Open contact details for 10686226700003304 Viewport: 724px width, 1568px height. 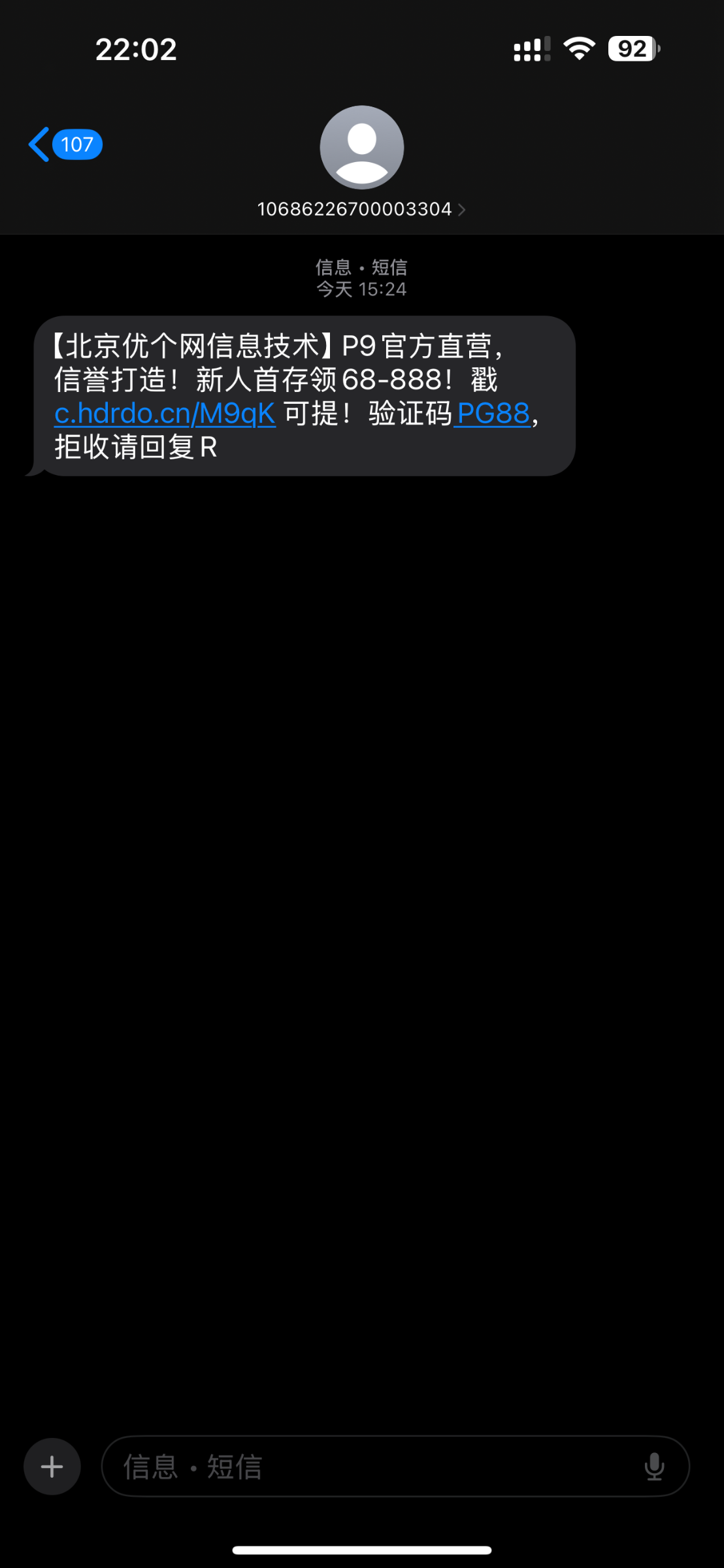click(x=361, y=209)
